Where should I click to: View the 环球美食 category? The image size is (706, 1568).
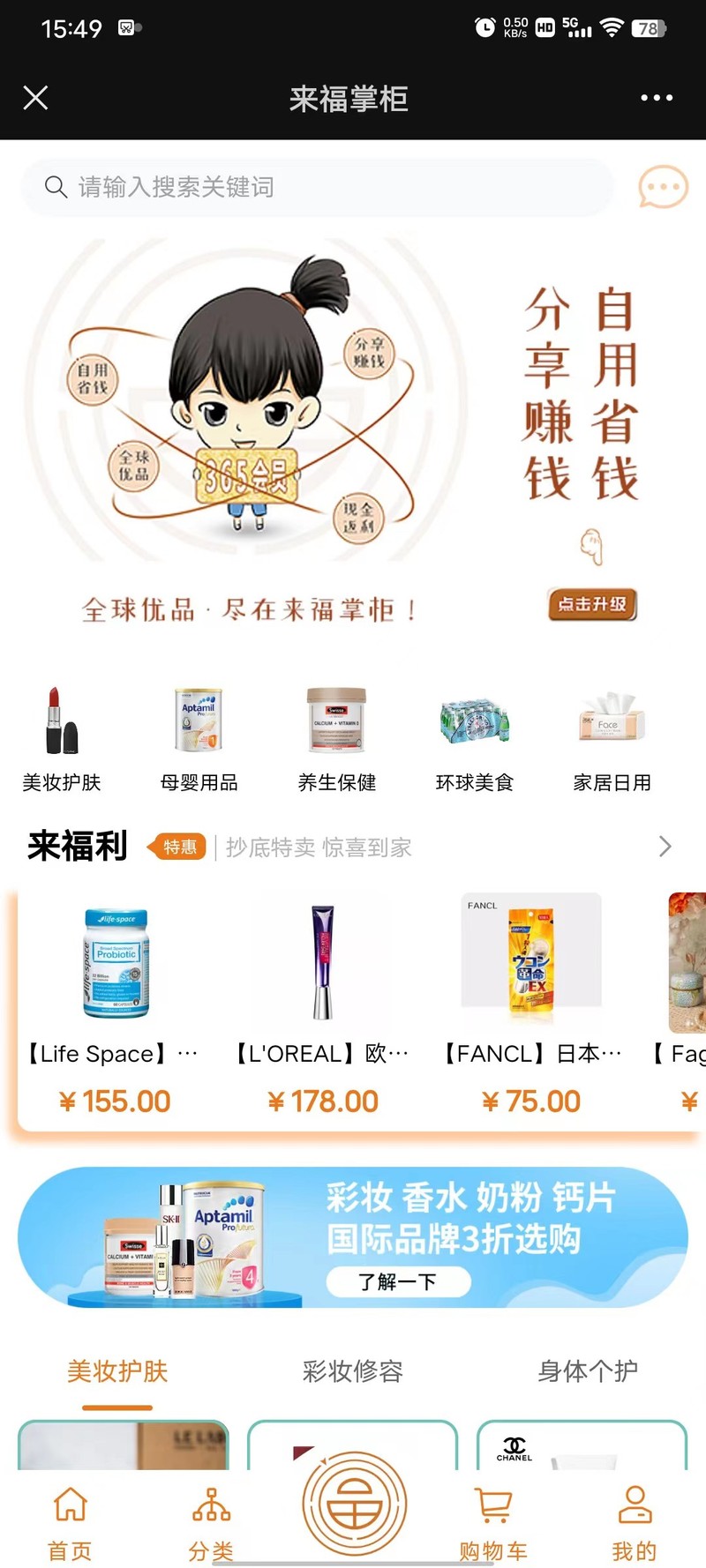(x=475, y=739)
